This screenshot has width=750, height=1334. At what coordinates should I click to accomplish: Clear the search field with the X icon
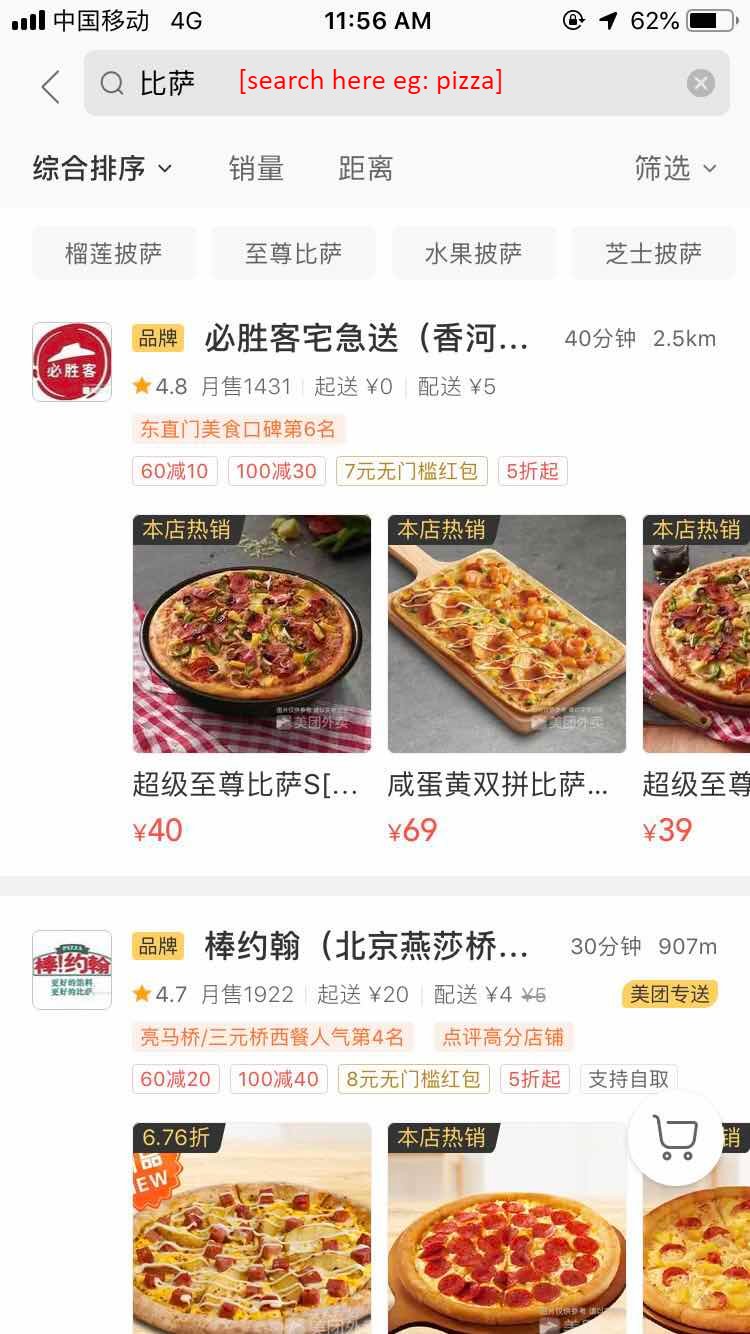point(699,83)
